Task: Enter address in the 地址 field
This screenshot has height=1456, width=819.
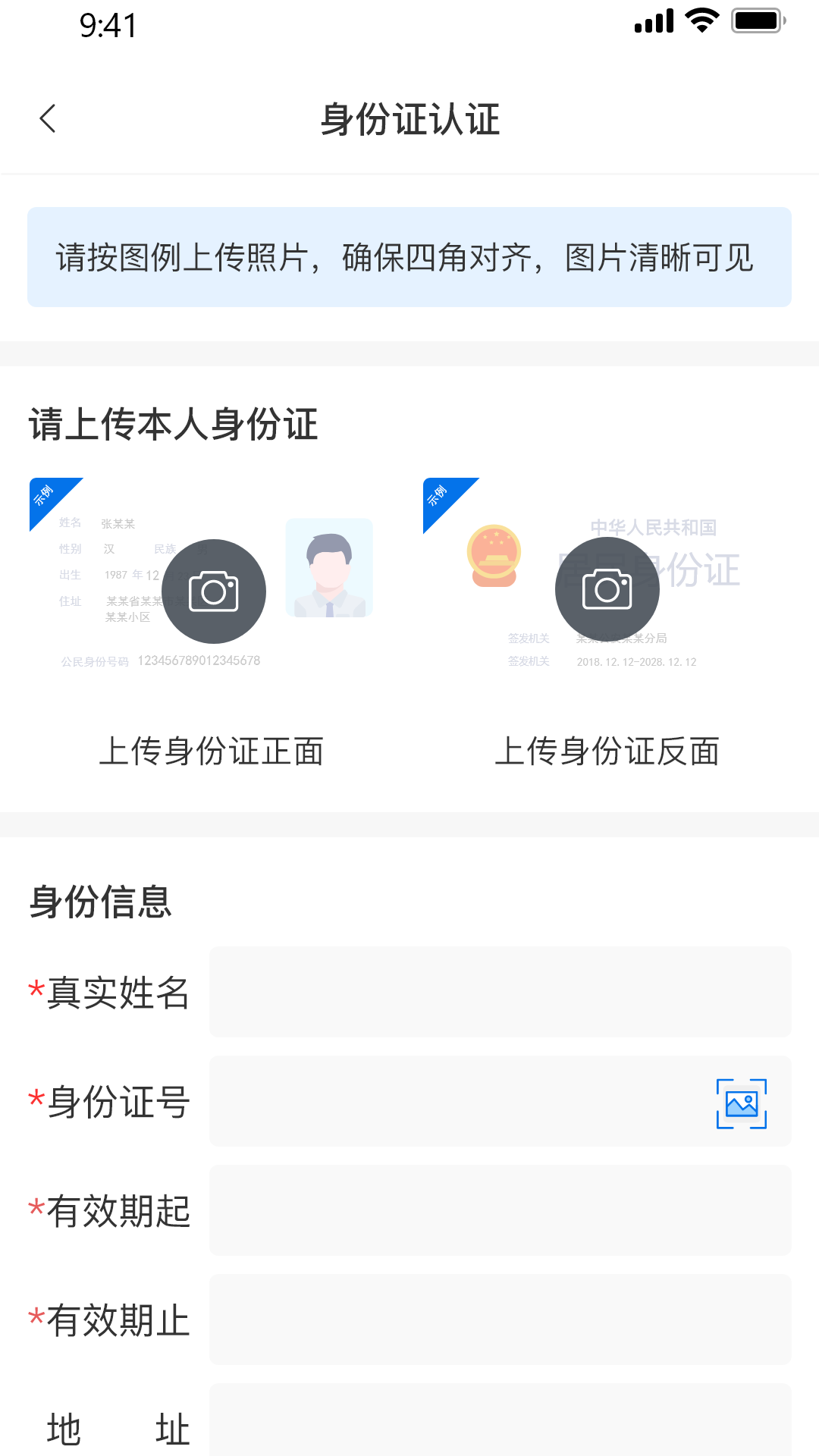Action: click(x=499, y=1423)
